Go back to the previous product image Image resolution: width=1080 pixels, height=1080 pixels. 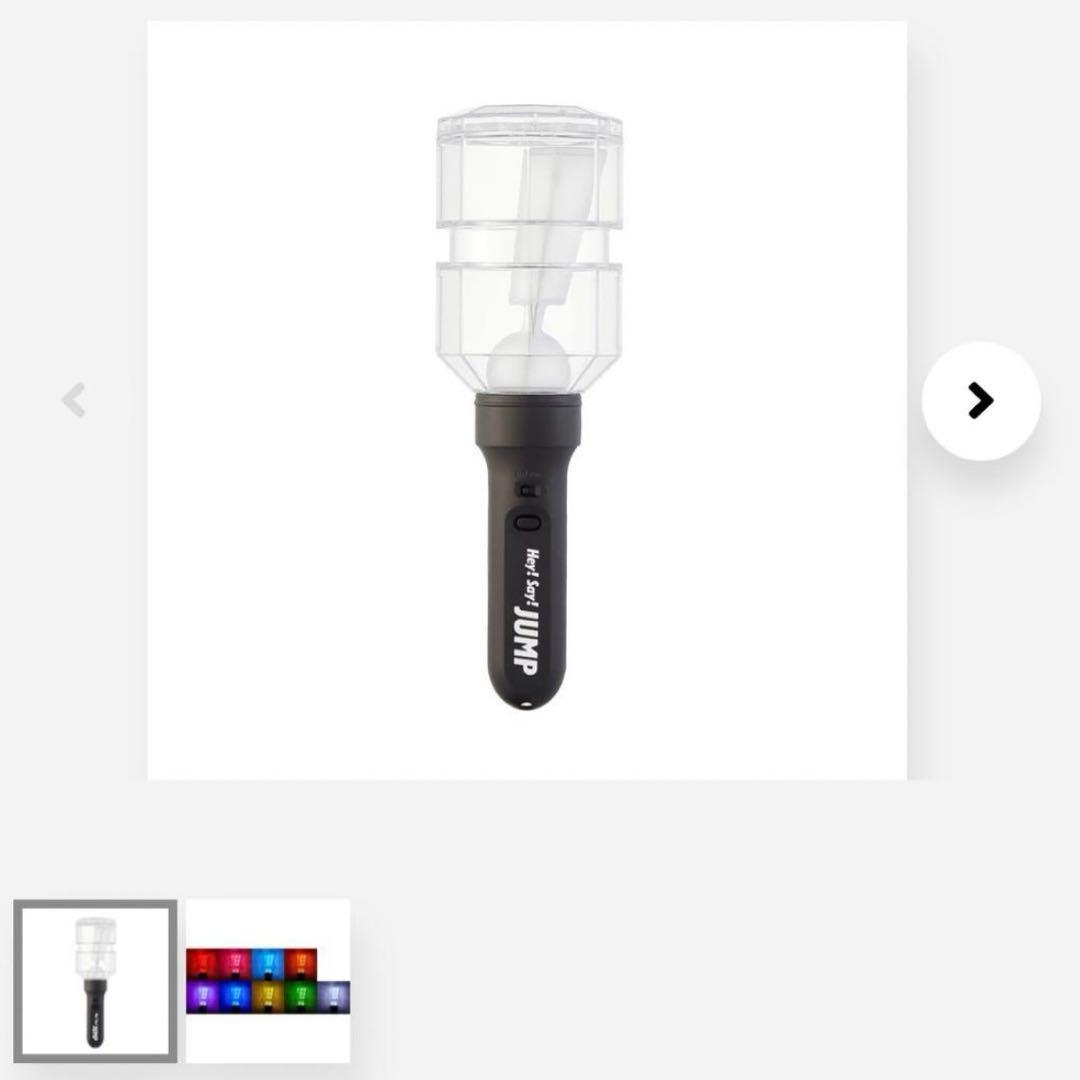click(73, 400)
